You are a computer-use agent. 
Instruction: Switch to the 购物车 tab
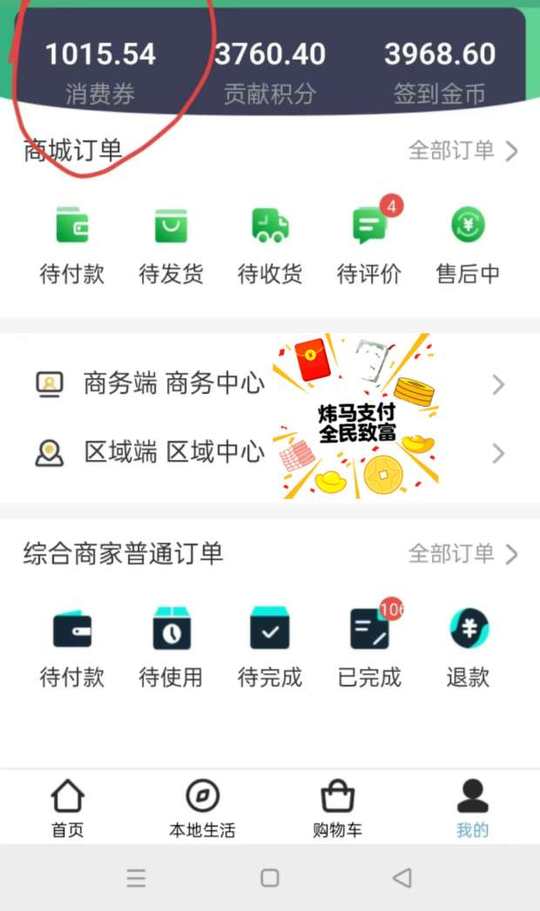coord(337,809)
